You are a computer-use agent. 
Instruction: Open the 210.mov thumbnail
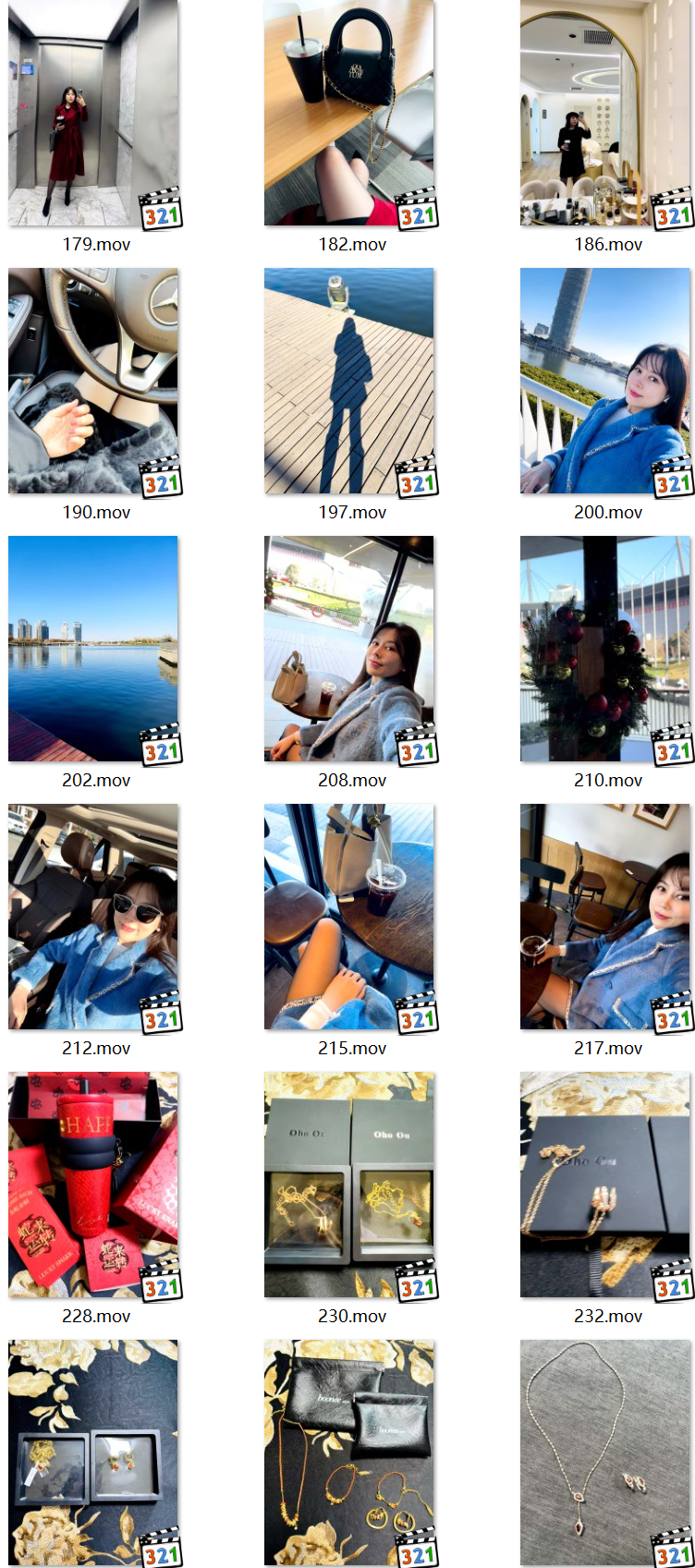pyautogui.click(x=605, y=649)
